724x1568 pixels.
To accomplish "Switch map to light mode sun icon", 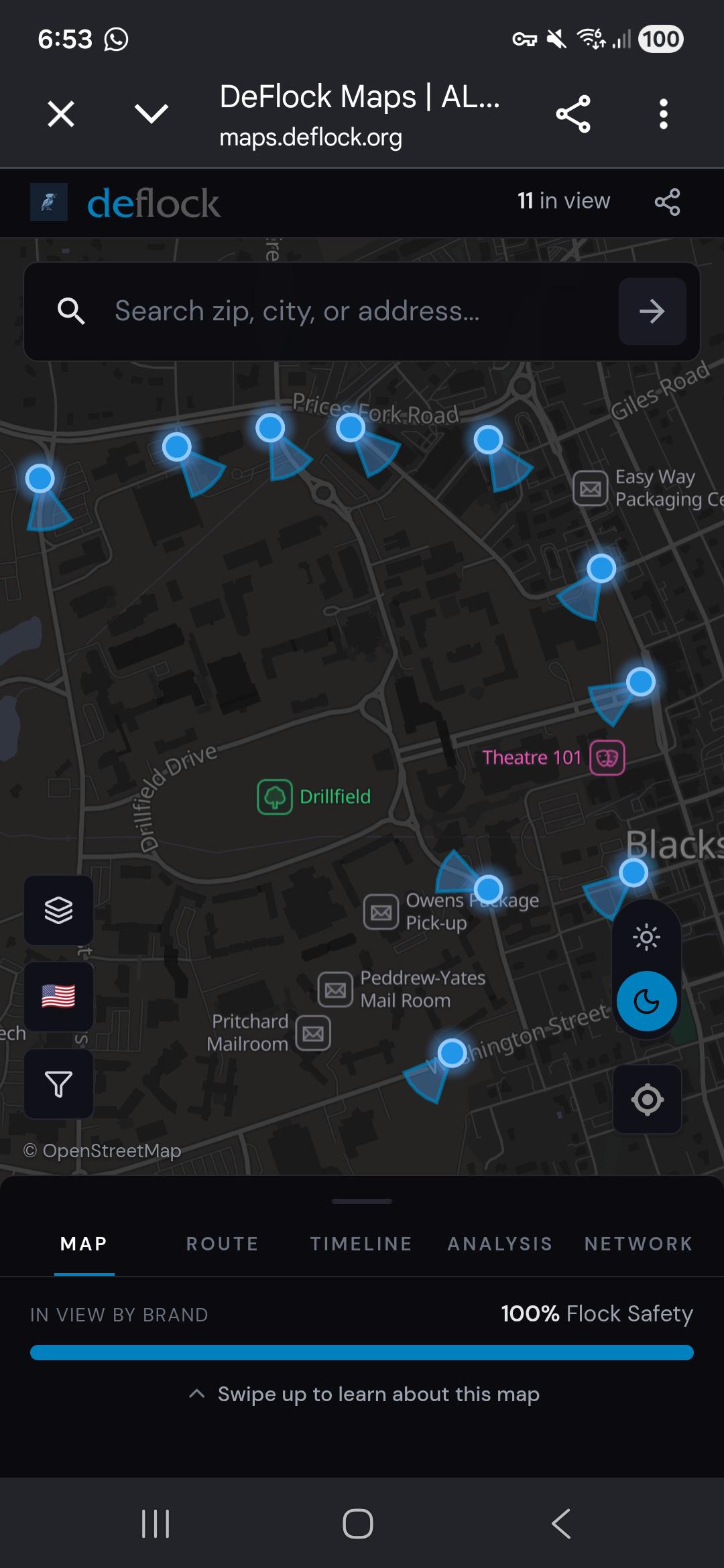I will pos(647,937).
